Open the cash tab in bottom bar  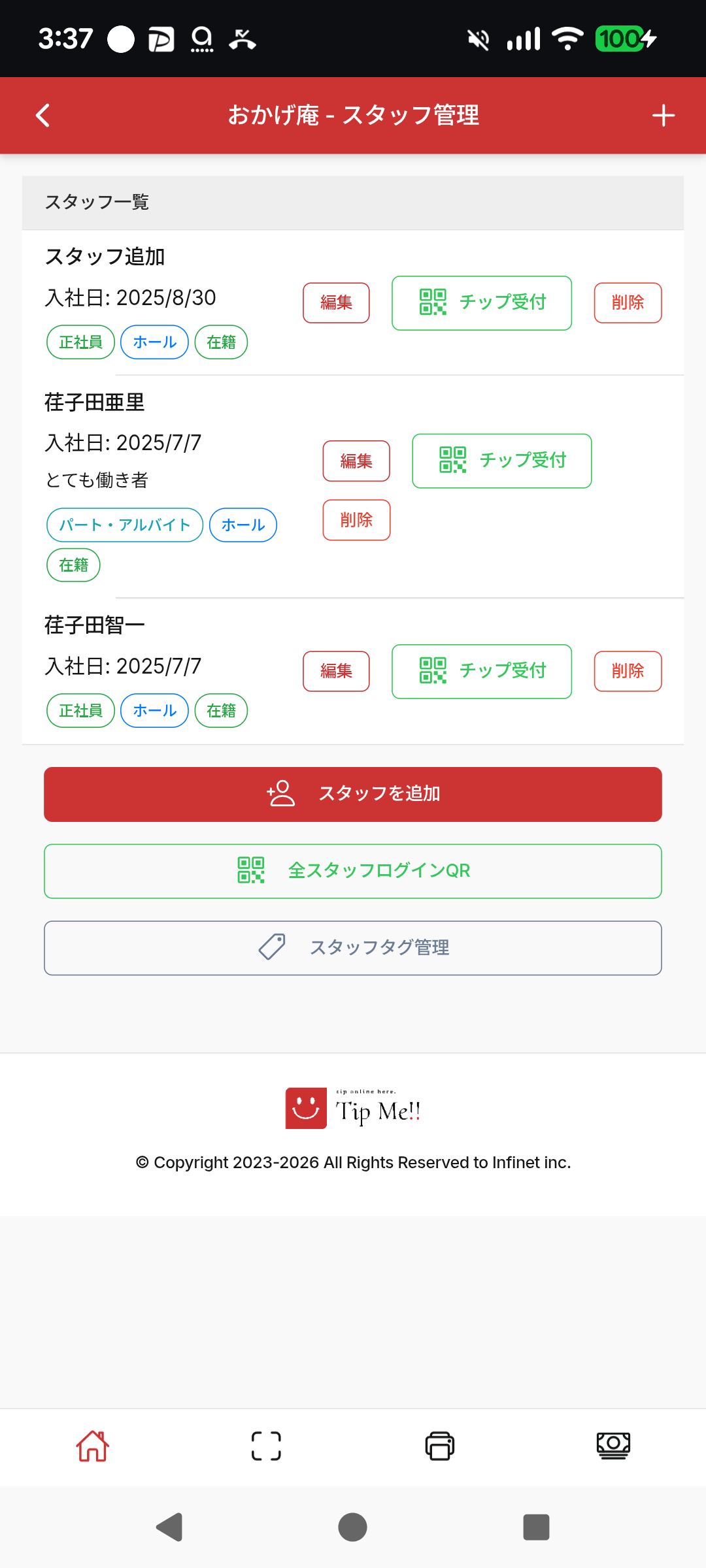[613, 1446]
